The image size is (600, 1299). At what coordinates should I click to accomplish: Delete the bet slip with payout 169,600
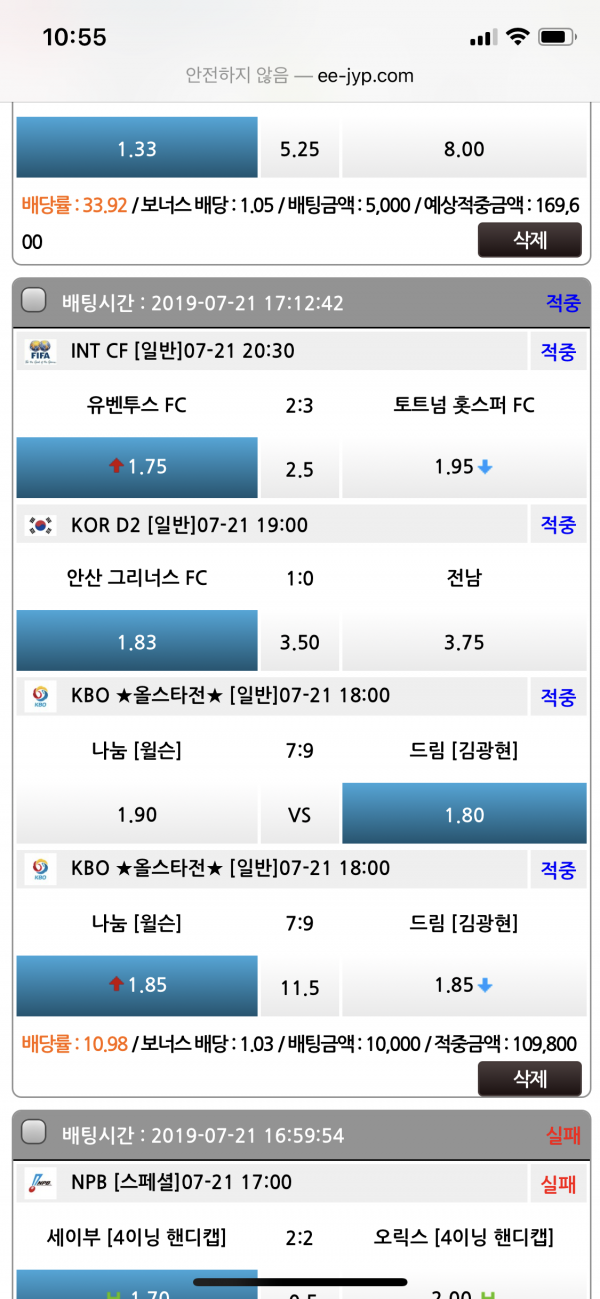[529, 241]
